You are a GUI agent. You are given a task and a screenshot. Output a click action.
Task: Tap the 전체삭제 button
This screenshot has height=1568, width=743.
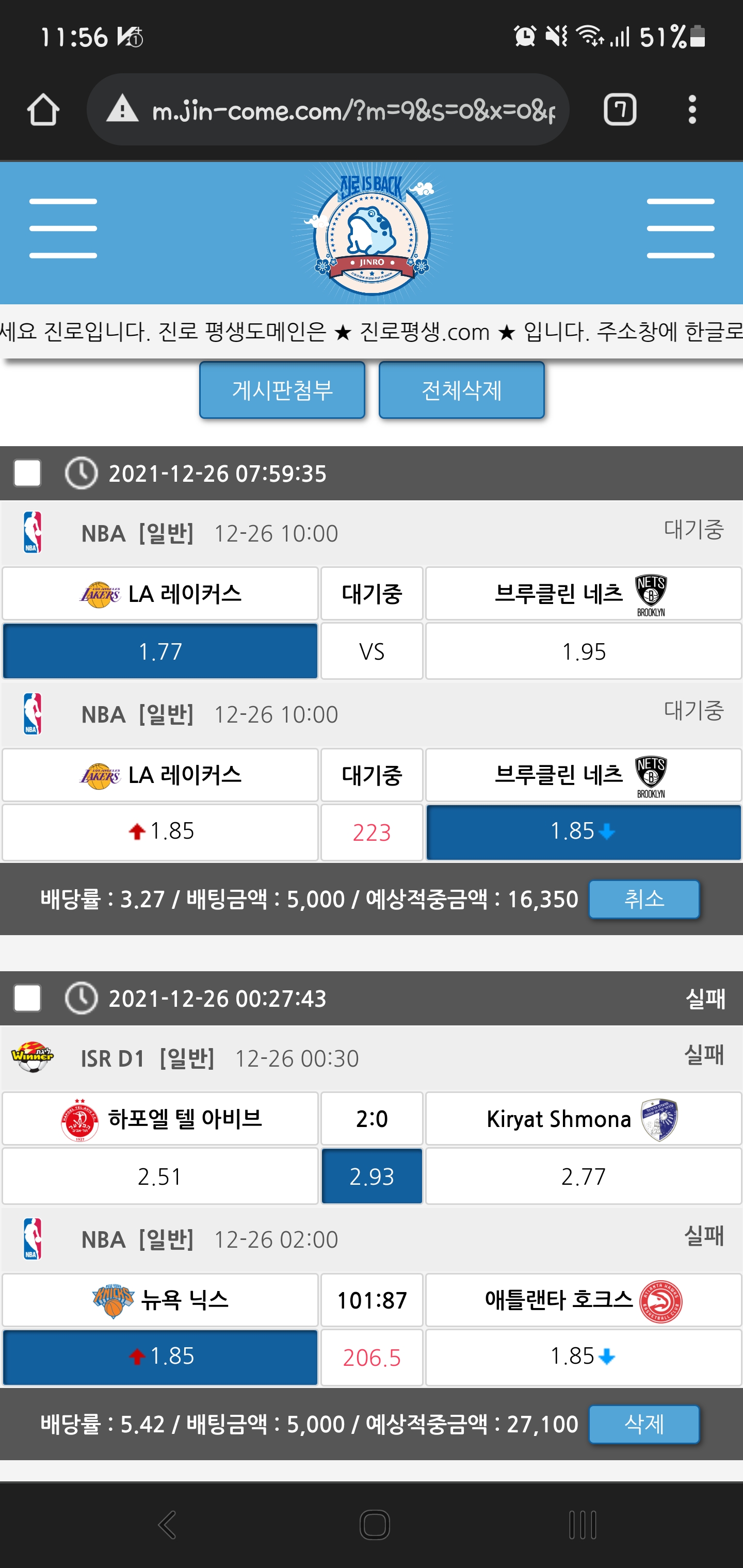point(462,390)
